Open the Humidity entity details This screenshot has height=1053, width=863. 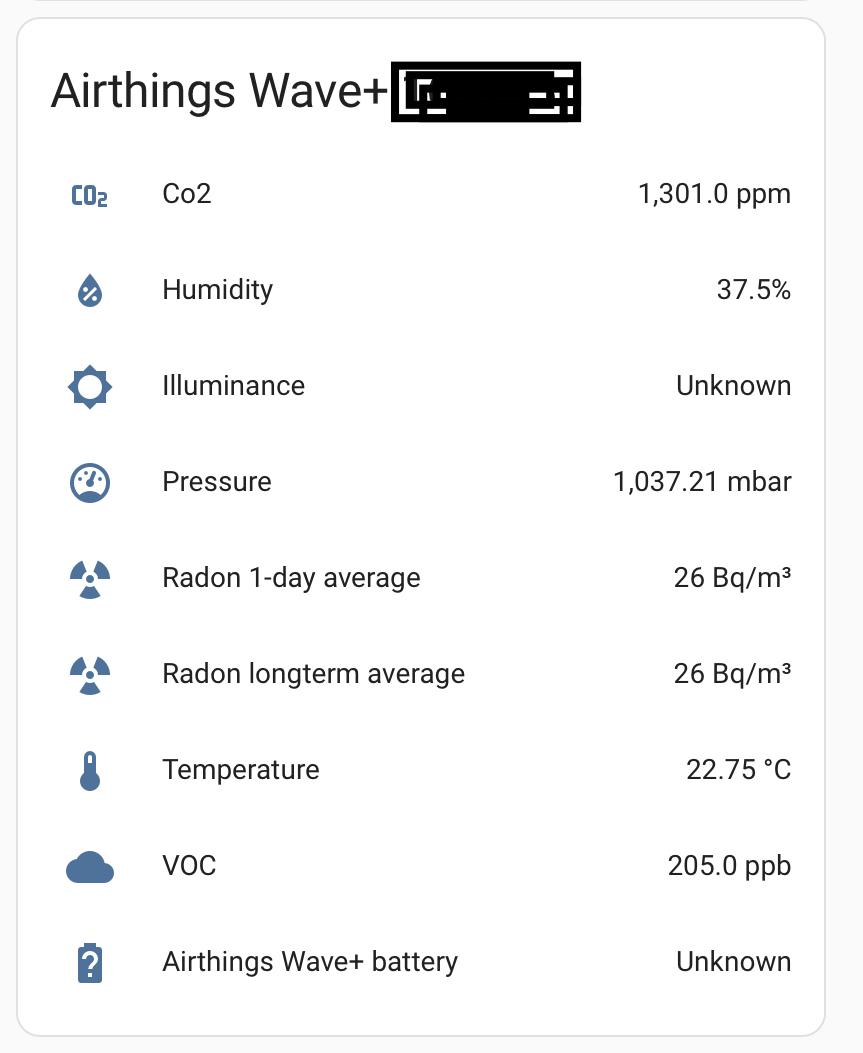tap(218, 290)
